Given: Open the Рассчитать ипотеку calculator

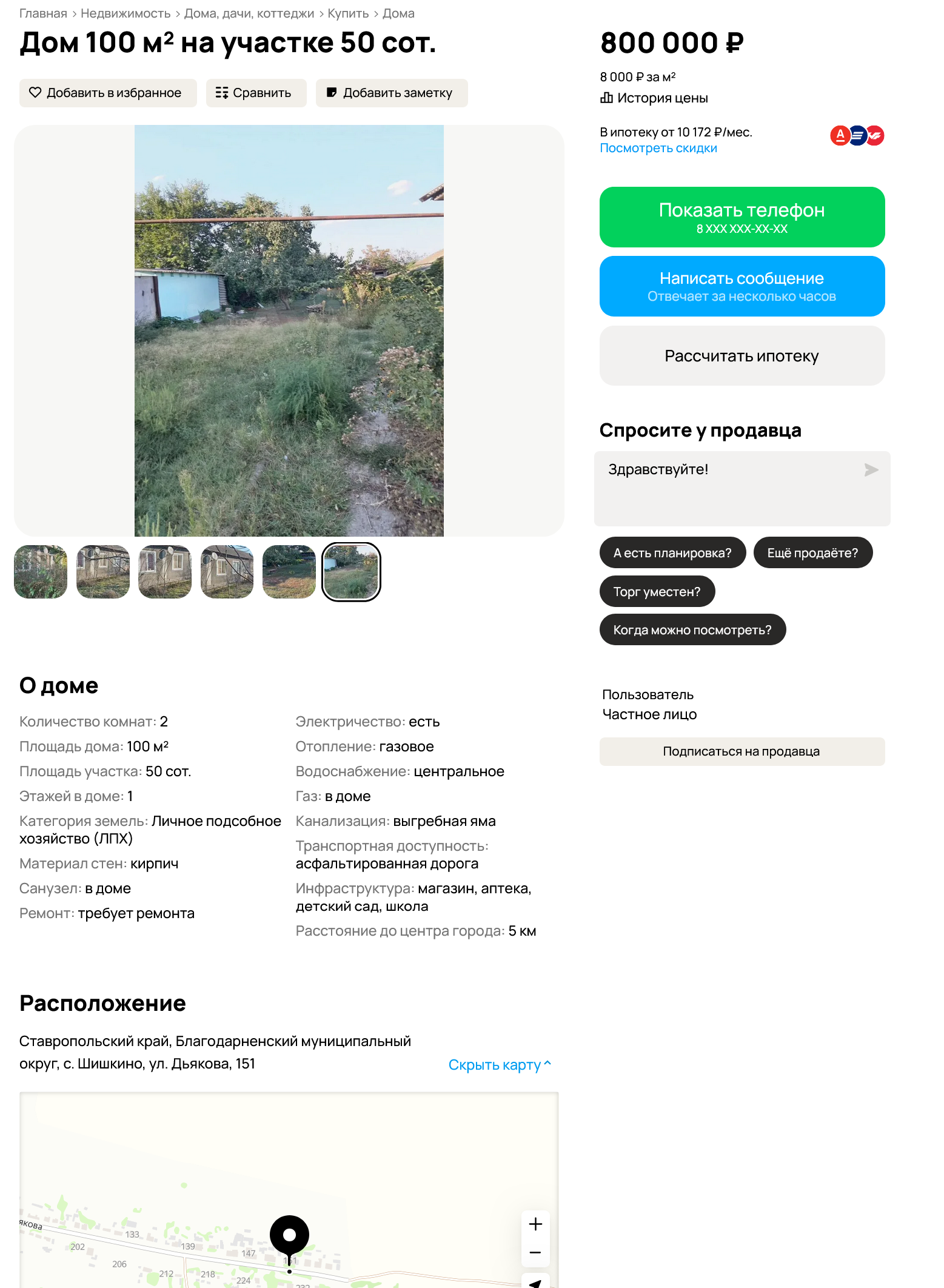Looking at the screenshot, I should click(x=742, y=356).
